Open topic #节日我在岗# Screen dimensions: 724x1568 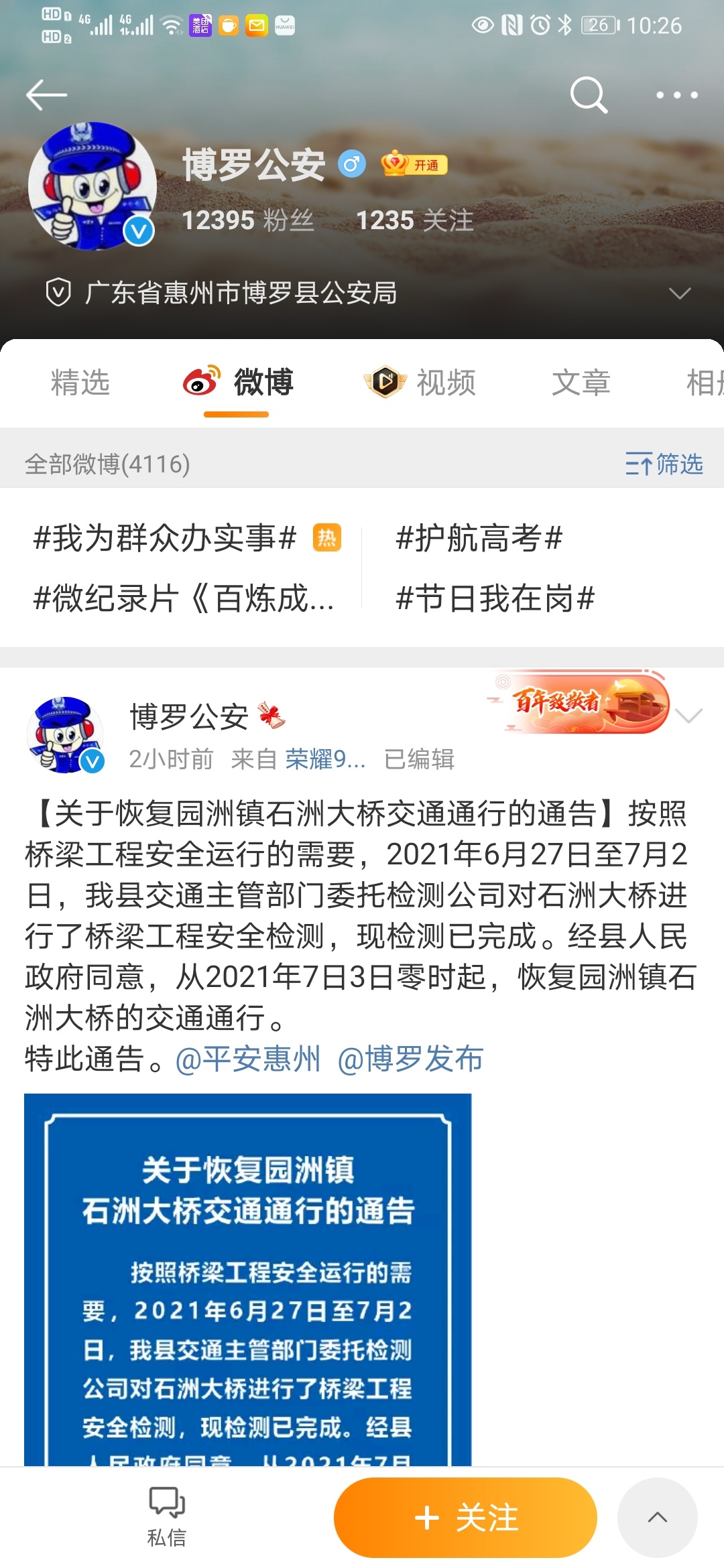coord(495,598)
